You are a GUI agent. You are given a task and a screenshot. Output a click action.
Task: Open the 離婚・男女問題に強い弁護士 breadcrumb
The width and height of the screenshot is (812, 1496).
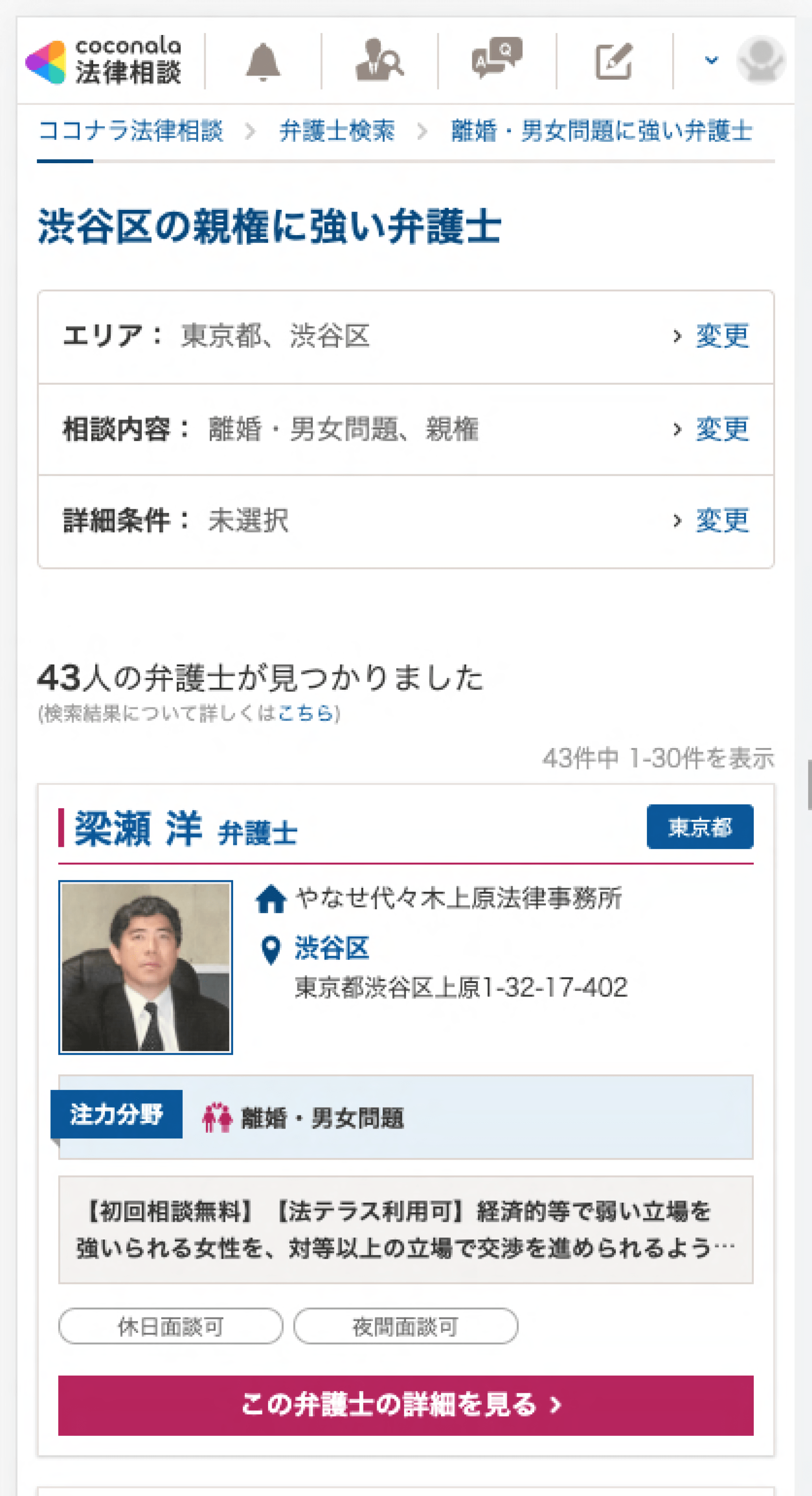[601, 131]
